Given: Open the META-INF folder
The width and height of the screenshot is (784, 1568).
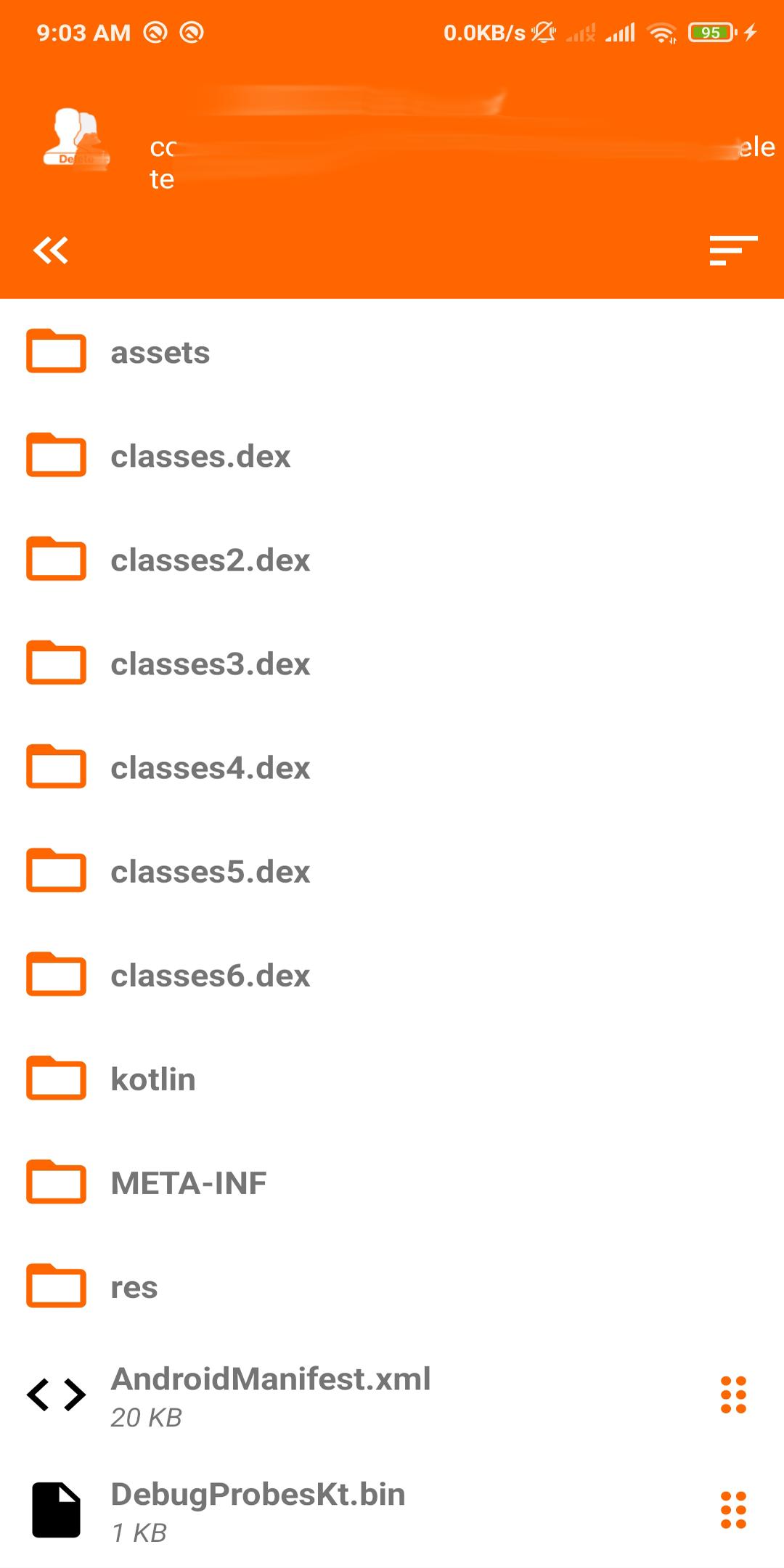Looking at the screenshot, I should (x=188, y=1183).
